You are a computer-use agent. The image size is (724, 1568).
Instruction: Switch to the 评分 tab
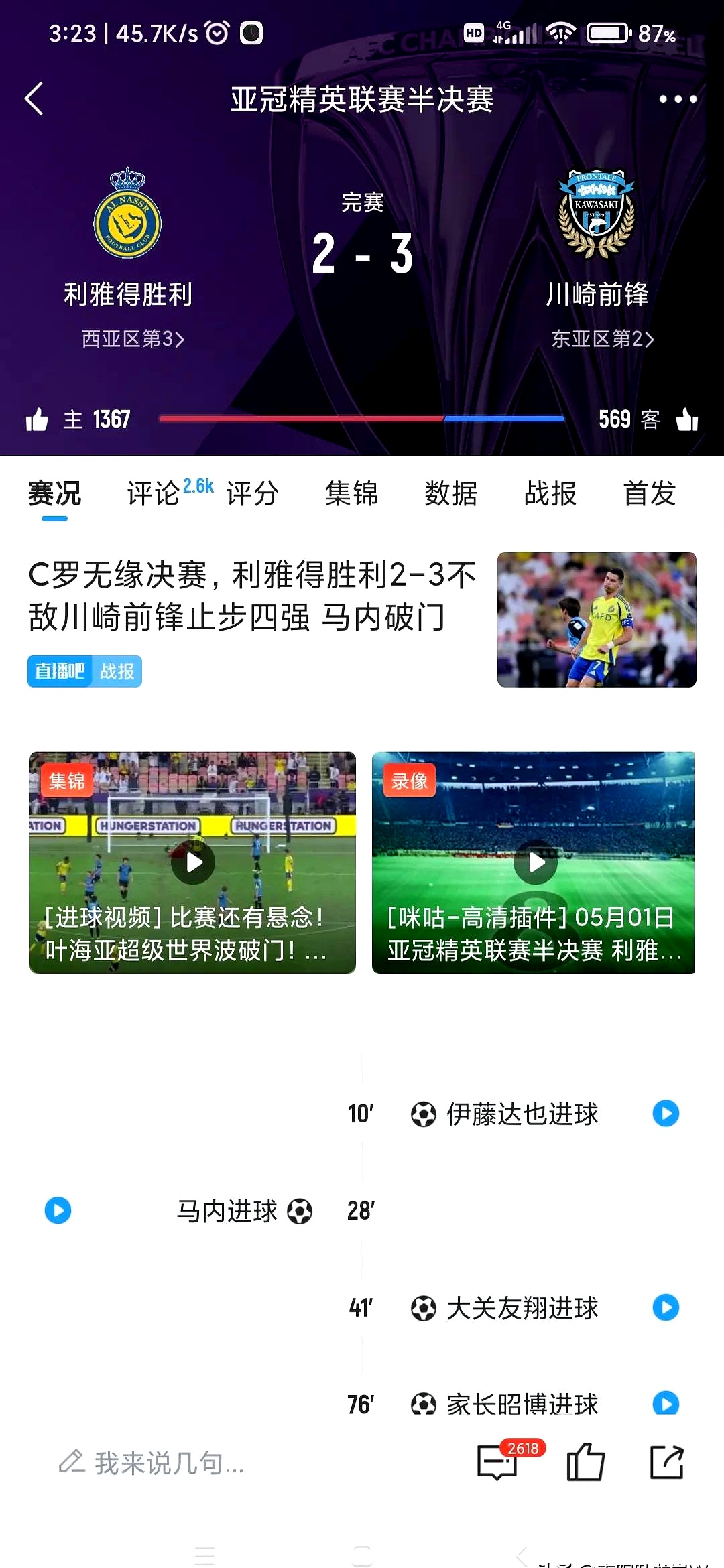[x=253, y=494]
